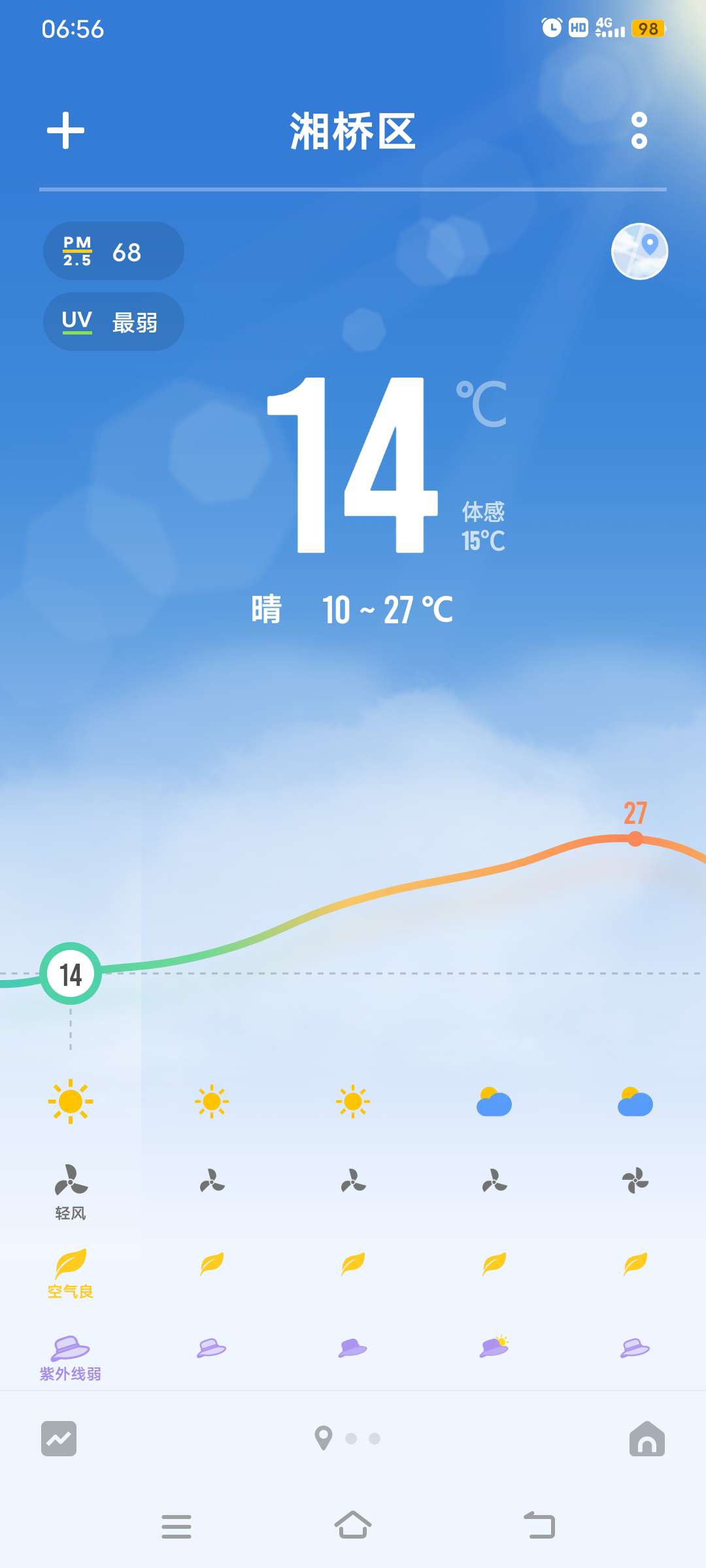Open the UV 最弱 index chip
The image size is (706, 1568).
(x=114, y=321)
